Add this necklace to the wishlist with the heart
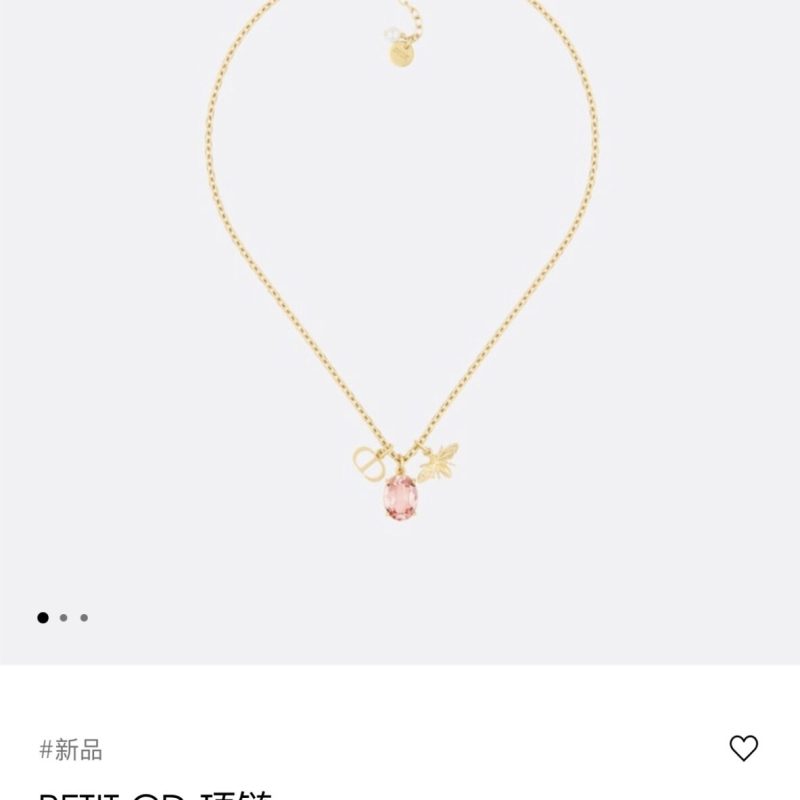This screenshot has width=800, height=800. click(743, 748)
